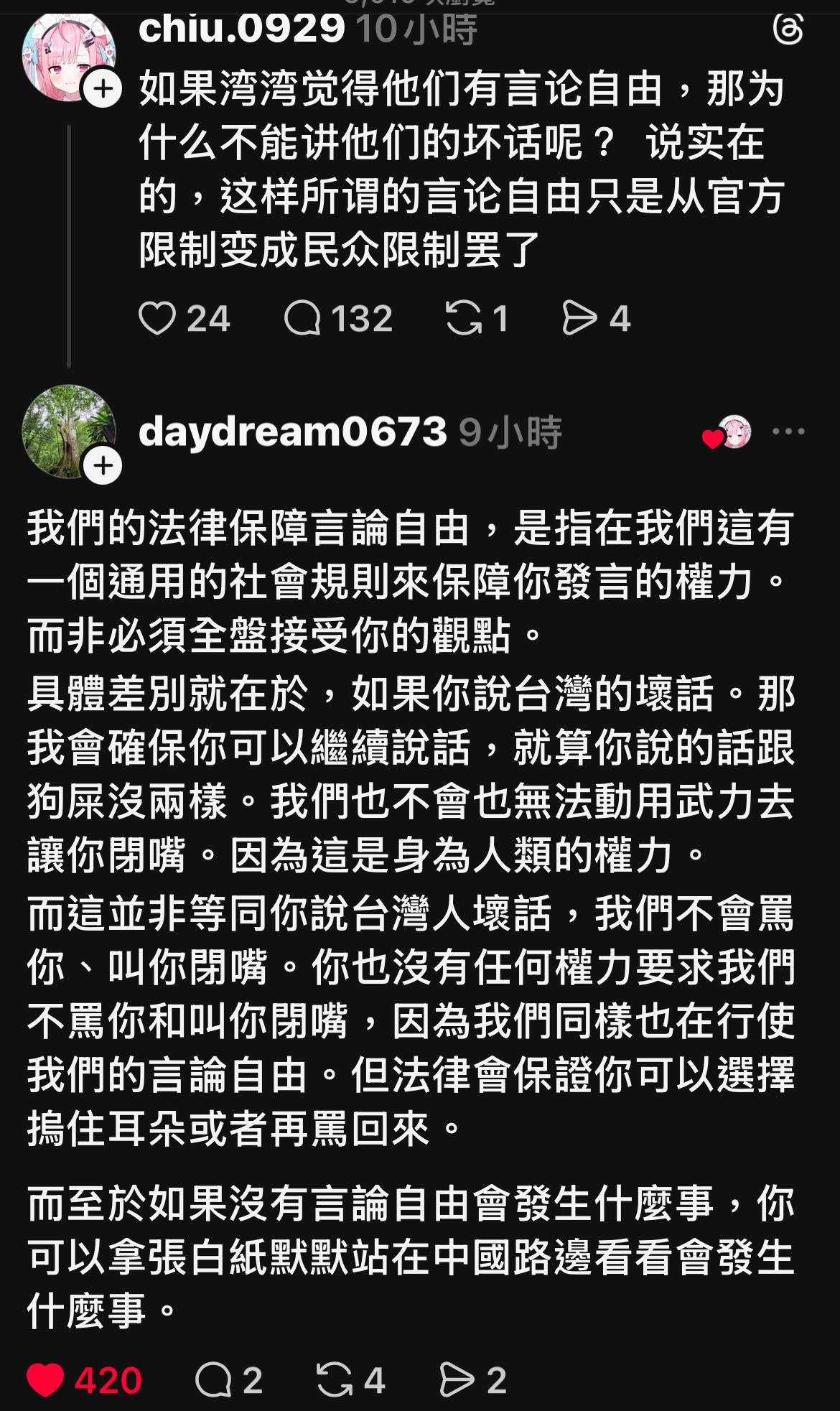Open comments on daydream0673's reply
Image resolution: width=840 pixels, height=1411 pixels.
coord(213,1380)
